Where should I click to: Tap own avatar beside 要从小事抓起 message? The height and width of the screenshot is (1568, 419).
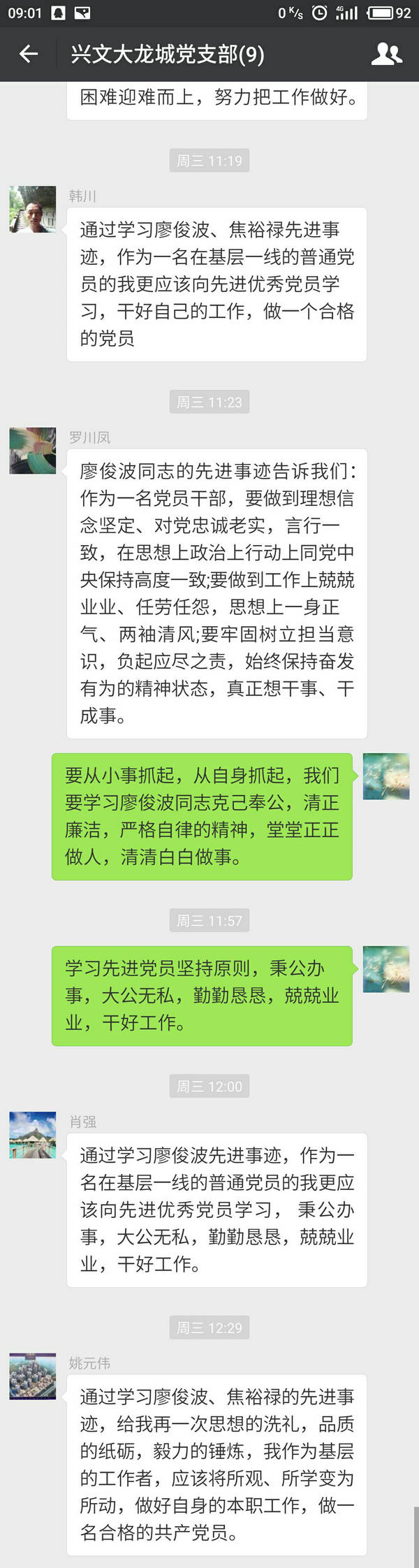[386, 776]
